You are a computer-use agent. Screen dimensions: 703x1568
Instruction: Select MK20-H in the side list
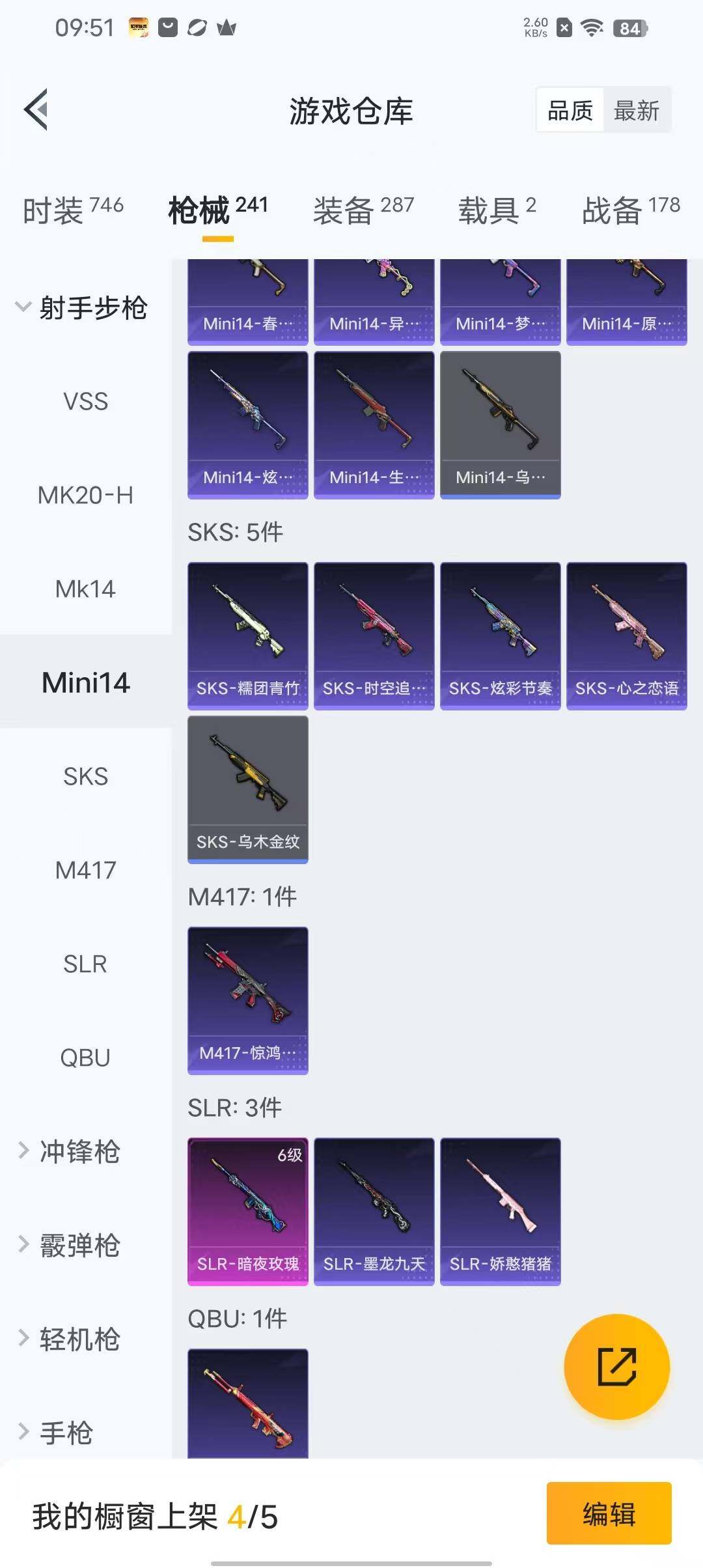pos(85,496)
